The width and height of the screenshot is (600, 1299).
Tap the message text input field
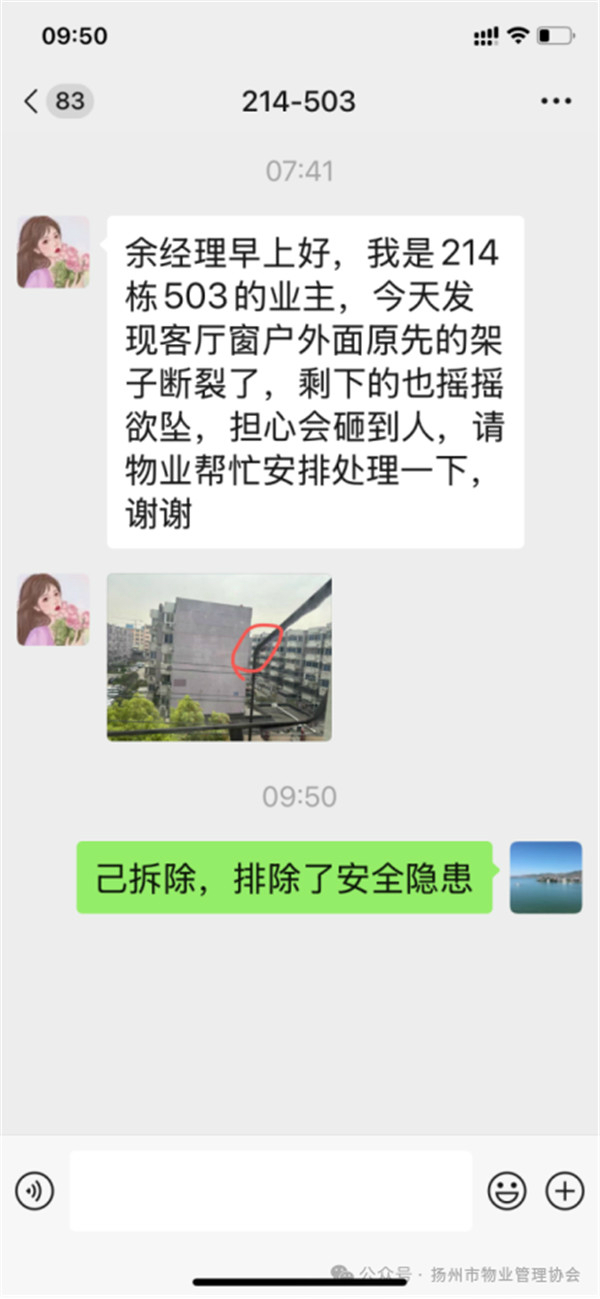(270, 1190)
